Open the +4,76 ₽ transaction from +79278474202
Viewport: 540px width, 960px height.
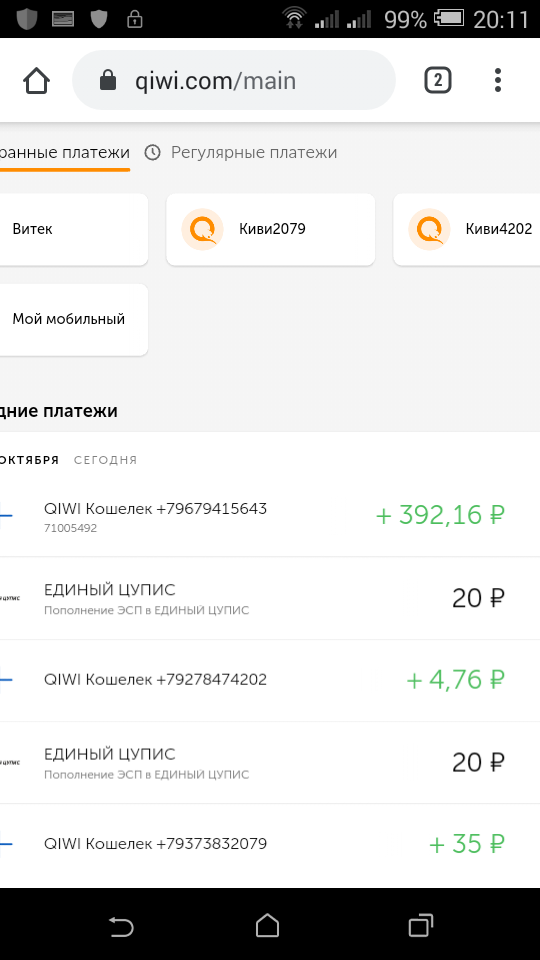[270, 680]
